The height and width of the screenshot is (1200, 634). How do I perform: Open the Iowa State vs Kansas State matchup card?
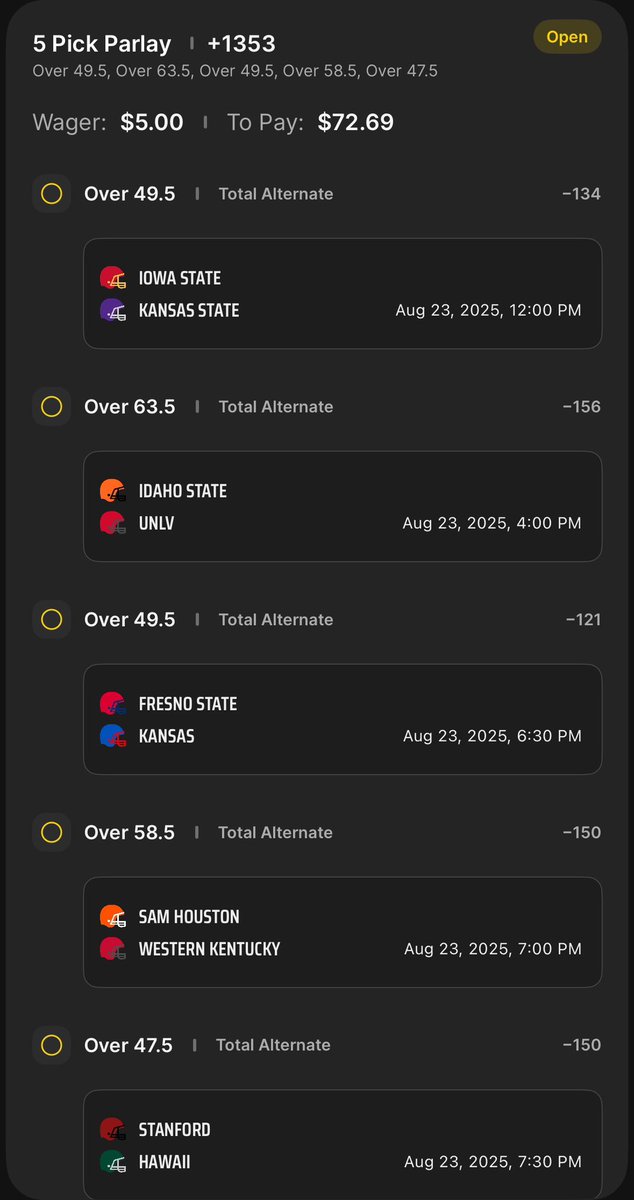(x=342, y=294)
